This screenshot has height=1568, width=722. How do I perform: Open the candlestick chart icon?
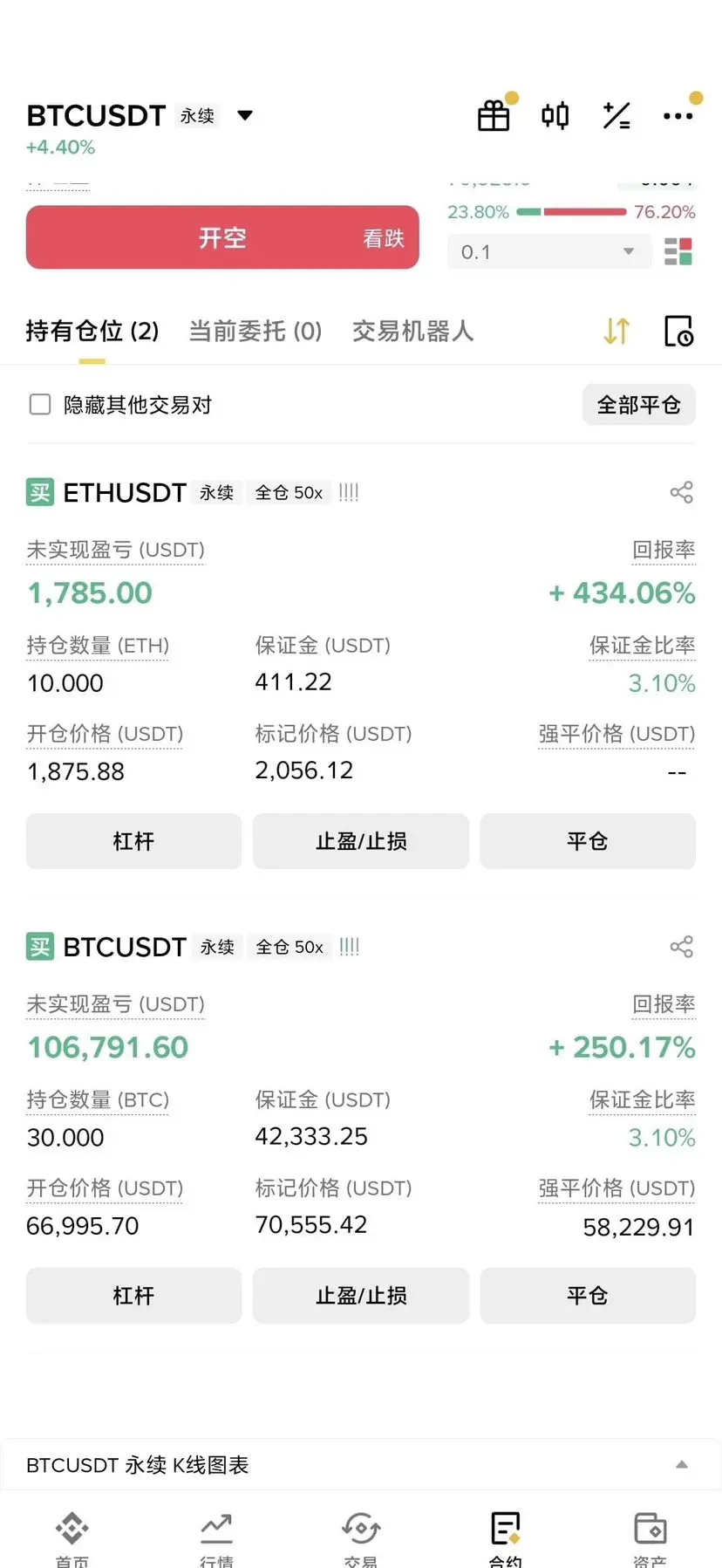click(555, 115)
